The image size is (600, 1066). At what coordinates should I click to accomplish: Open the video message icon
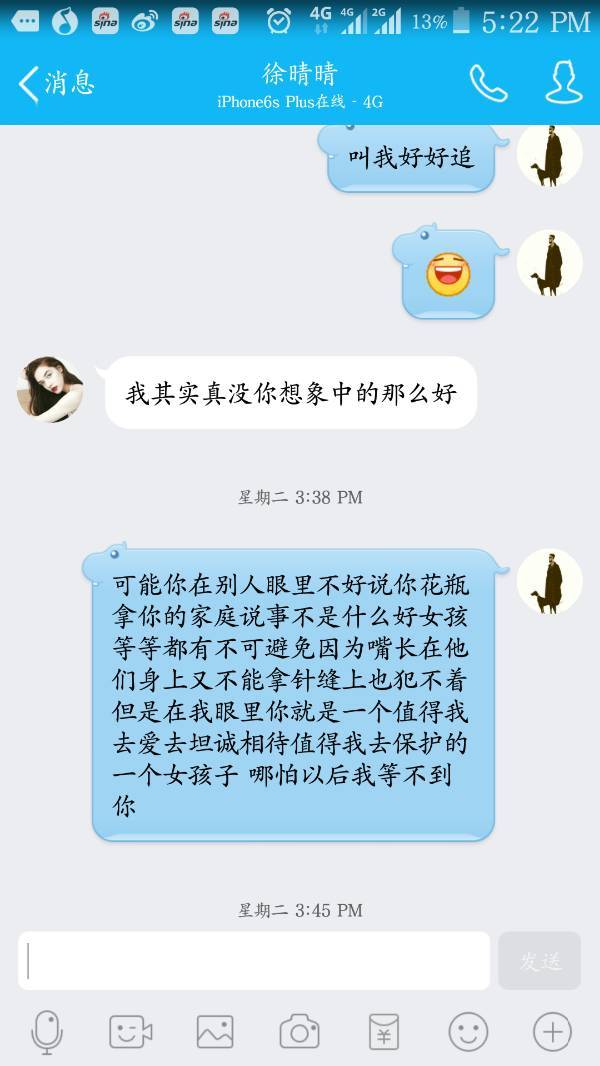click(x=130, y=1031)
